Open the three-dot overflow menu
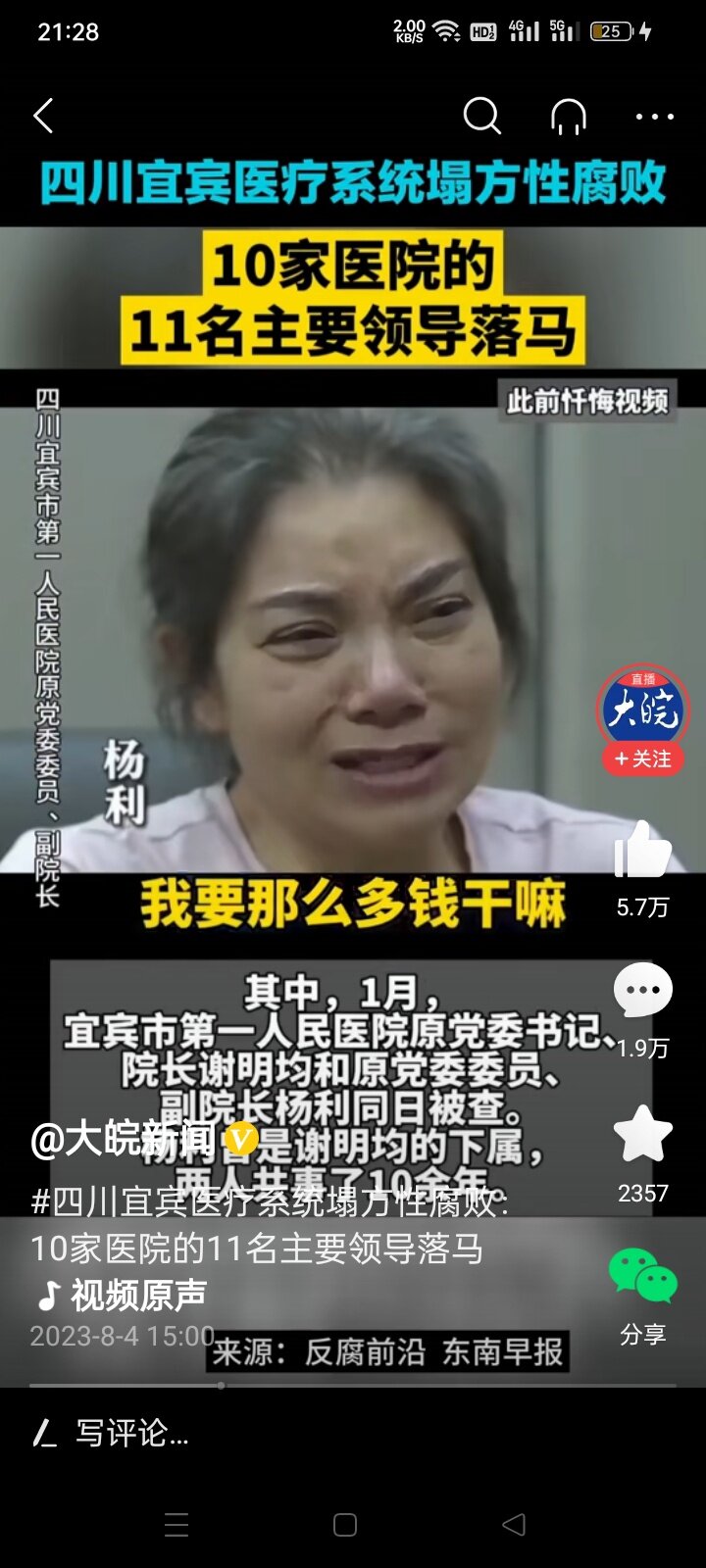This screenshot has width=706, height=1568. pyautogui.click(x=654, y=116)
